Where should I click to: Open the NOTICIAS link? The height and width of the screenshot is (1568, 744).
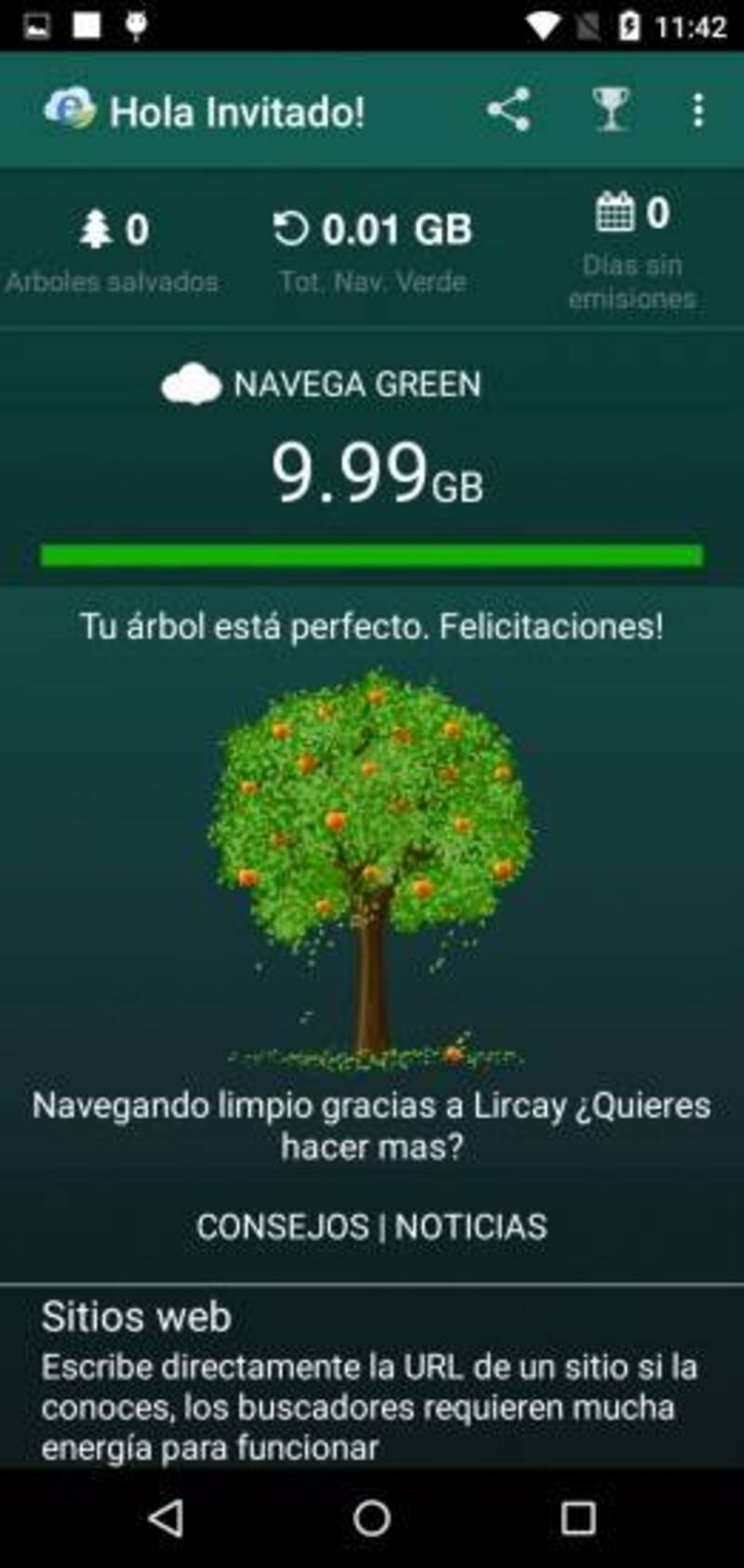[x=471, y=1226]
